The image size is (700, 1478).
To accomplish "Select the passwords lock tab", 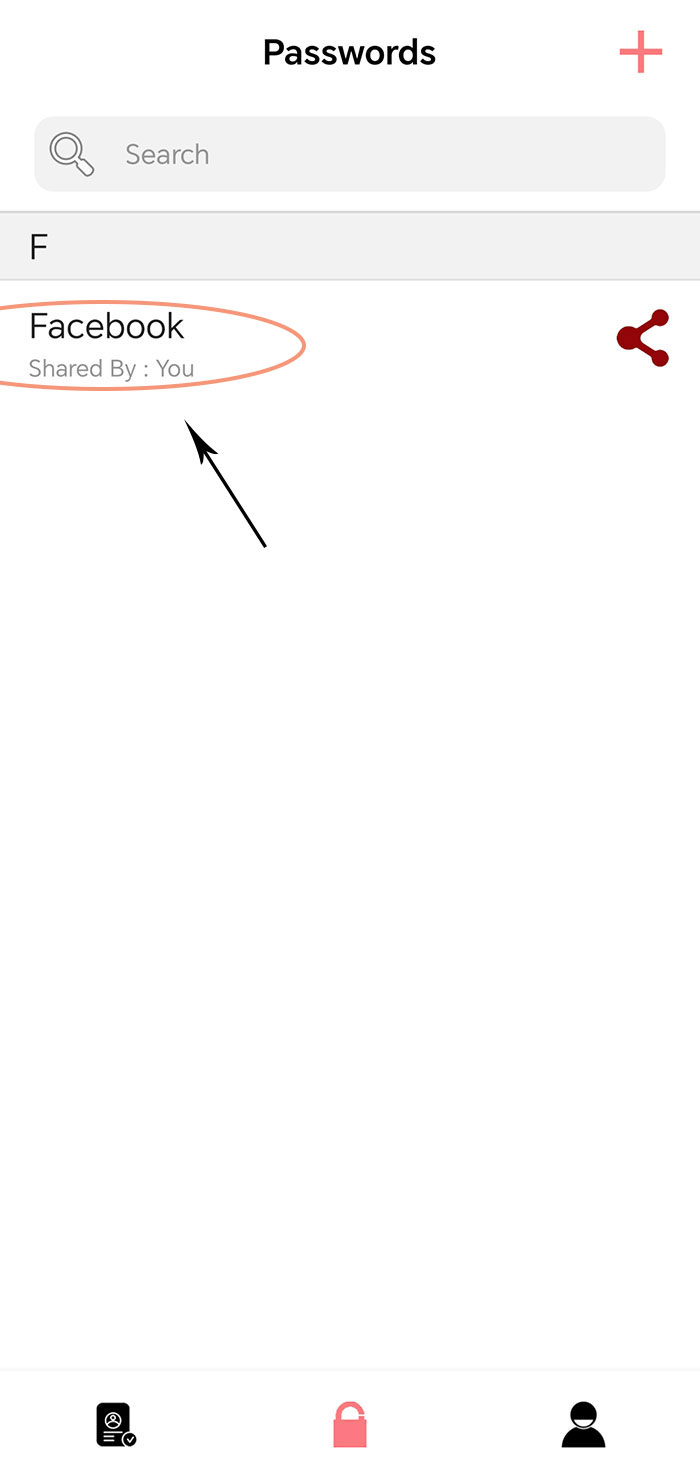I will tap(350, 1425).
